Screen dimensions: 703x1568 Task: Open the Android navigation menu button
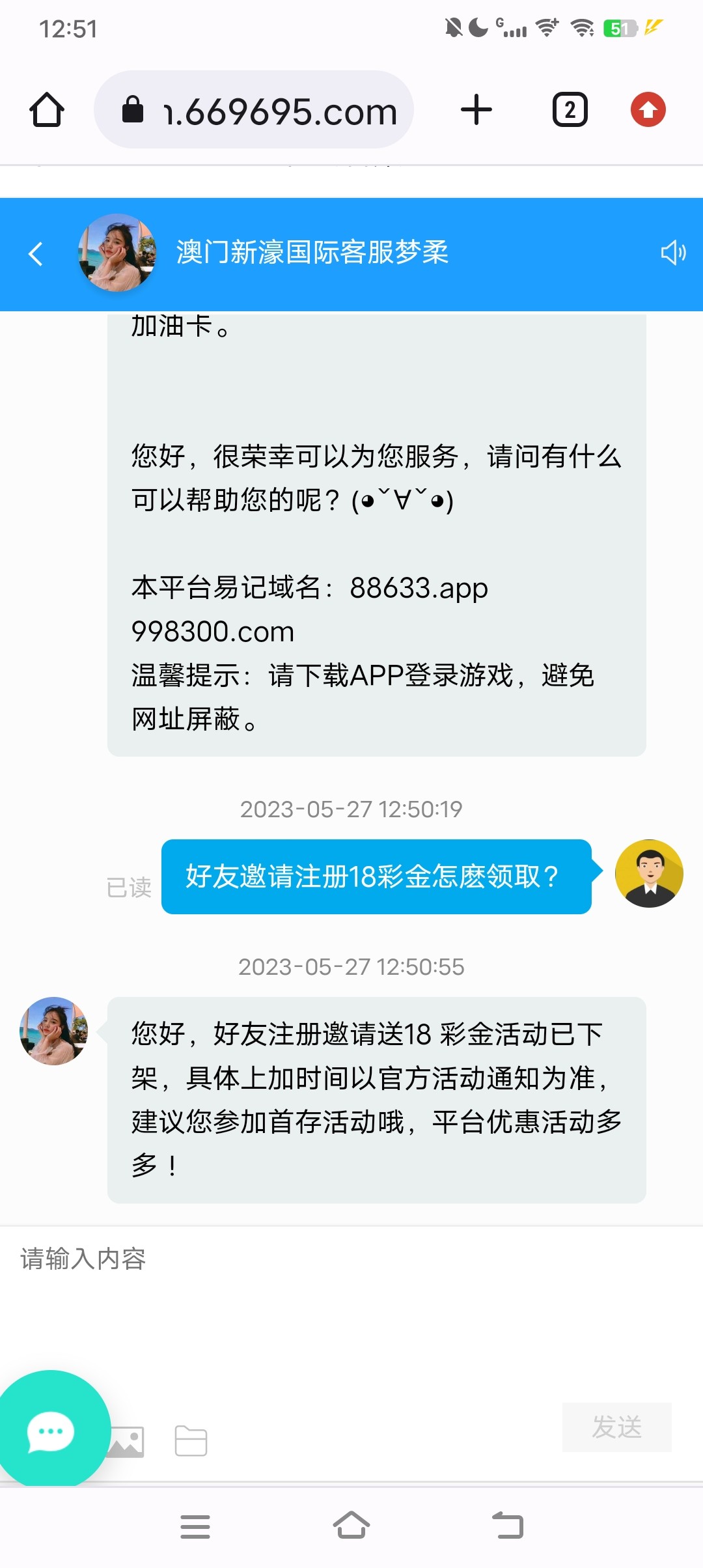tap(195, 1524)
